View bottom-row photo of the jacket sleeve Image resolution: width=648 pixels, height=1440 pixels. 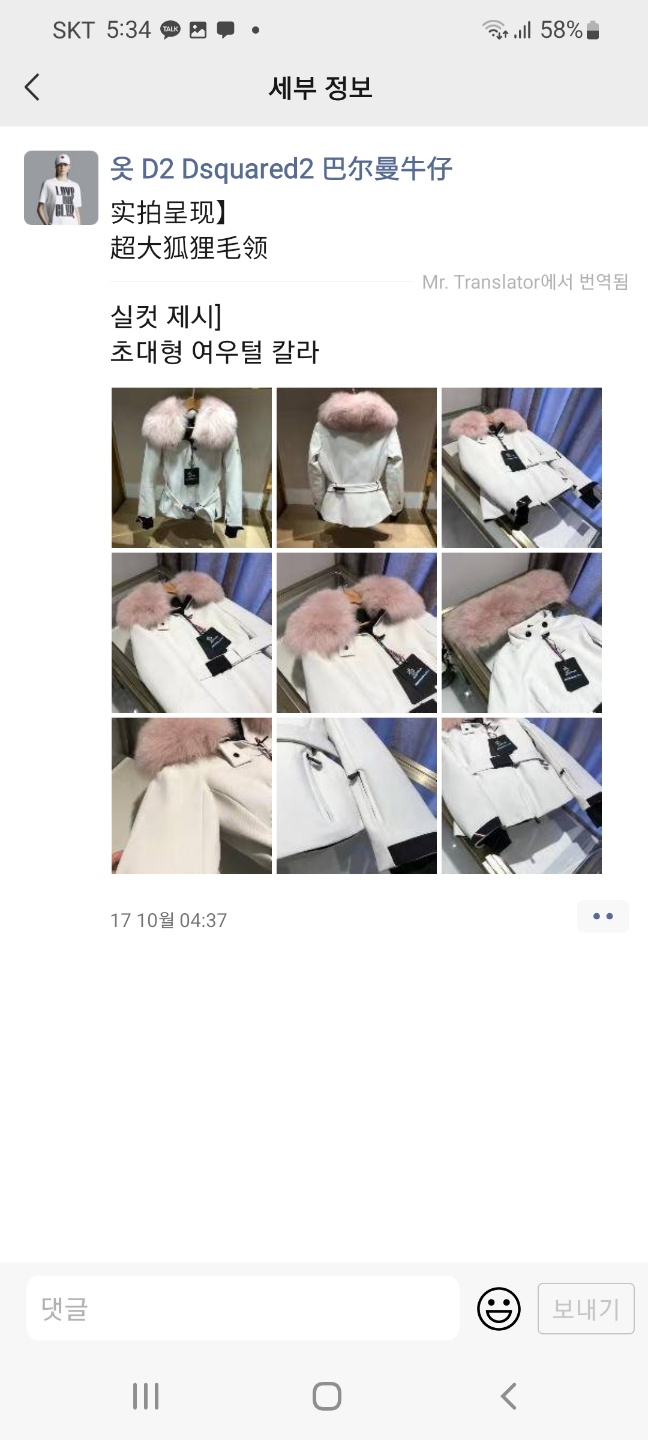[x=356, y=796]
